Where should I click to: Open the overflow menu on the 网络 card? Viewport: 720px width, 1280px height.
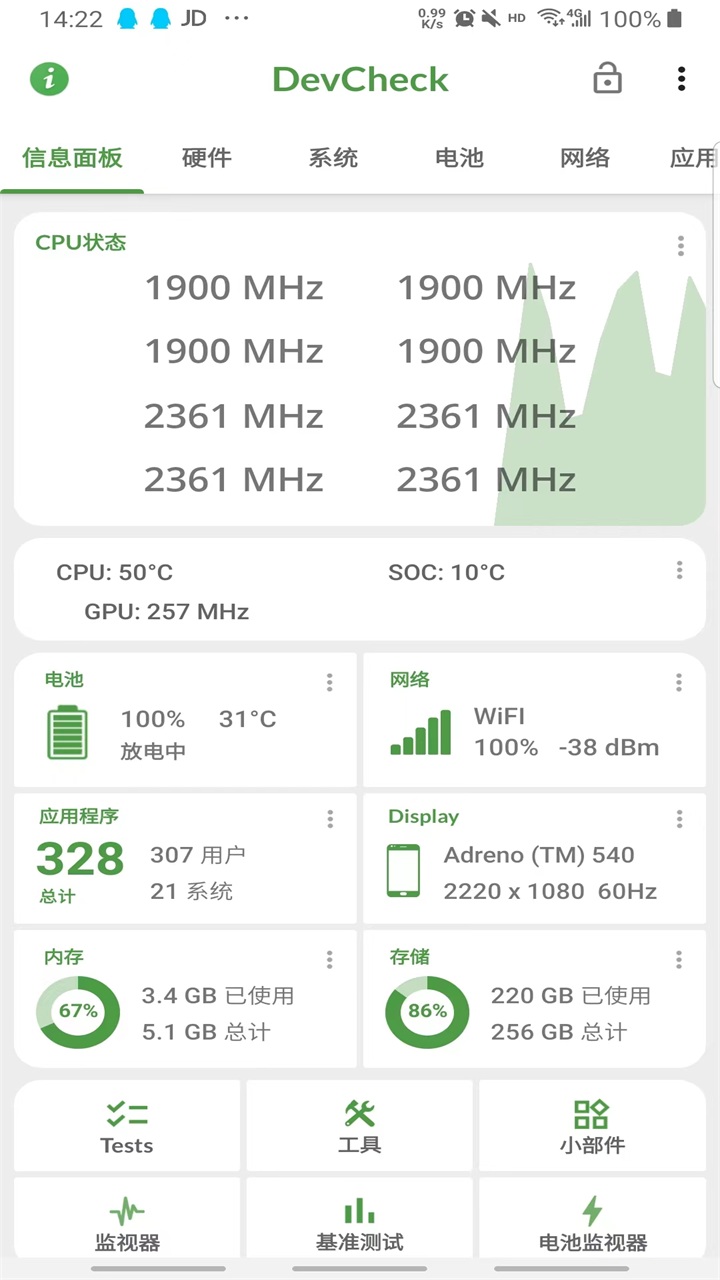tap(679, 682)
